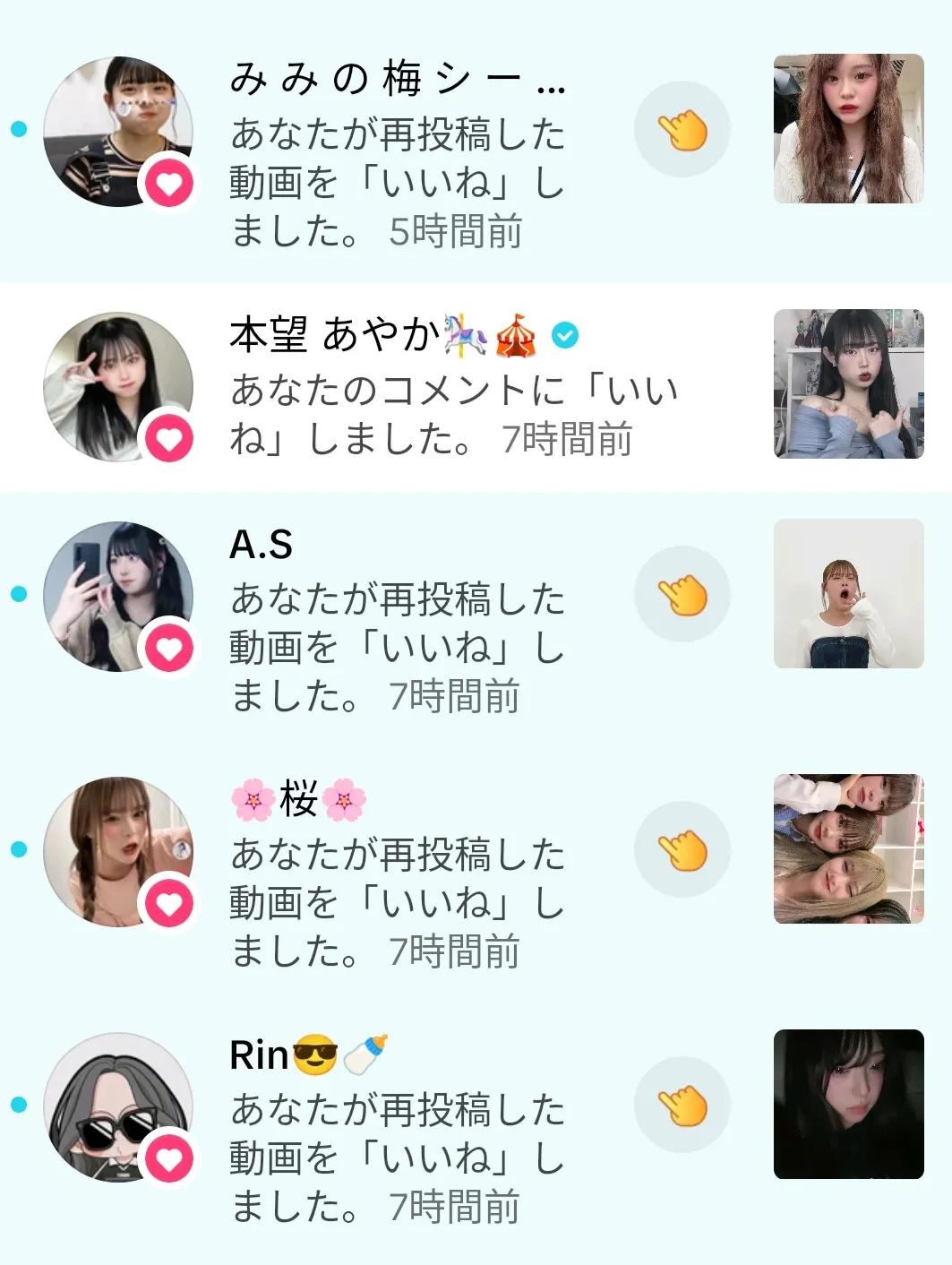View the video thumbnail beside 本望 あやか's notification
The width and height of the screenshot is (952, 1265).
point(848,384)
